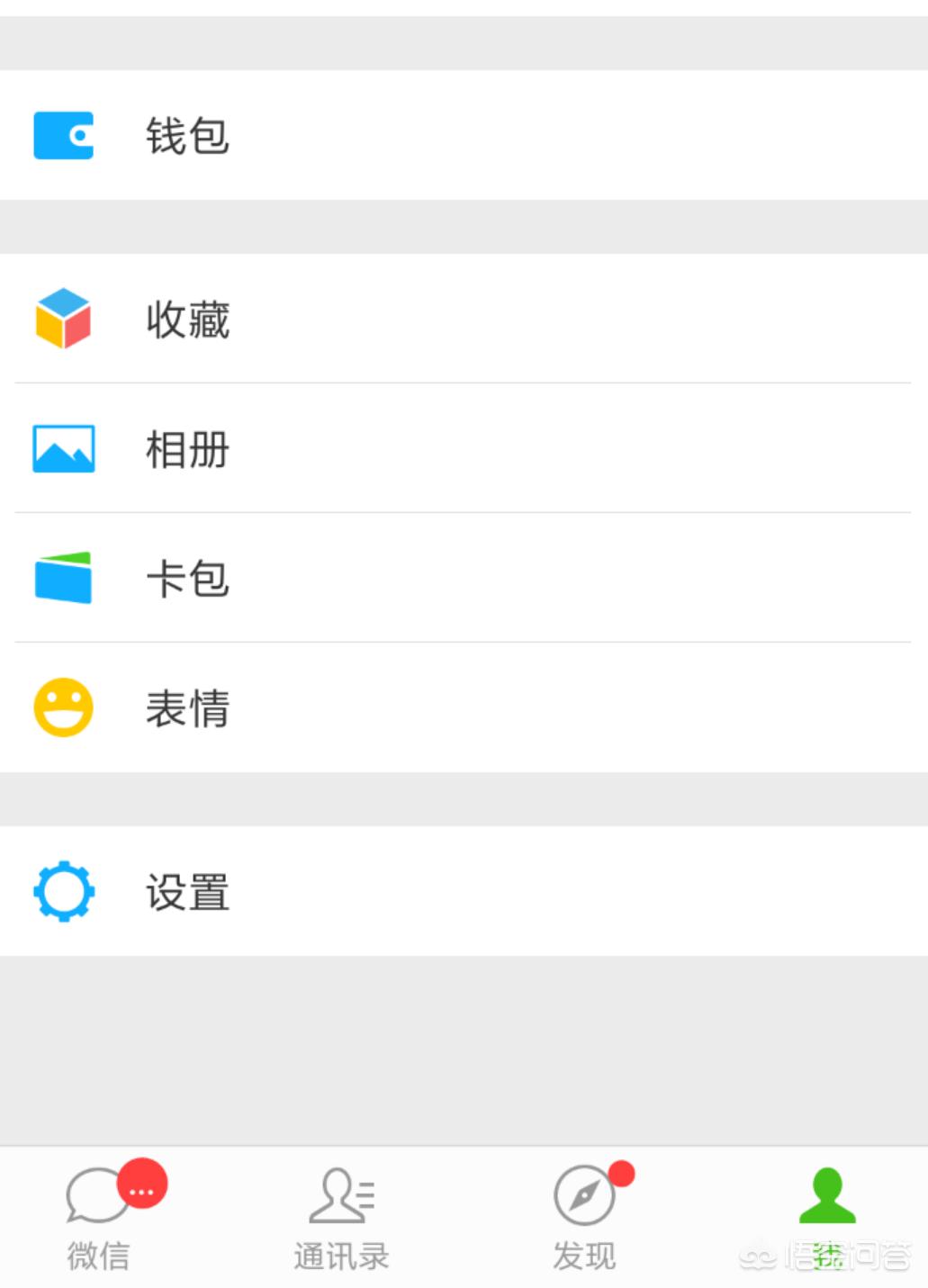Open 表情 to manage sticker packs
Viewport: 928px width, 1288px height.
(360, 708)
